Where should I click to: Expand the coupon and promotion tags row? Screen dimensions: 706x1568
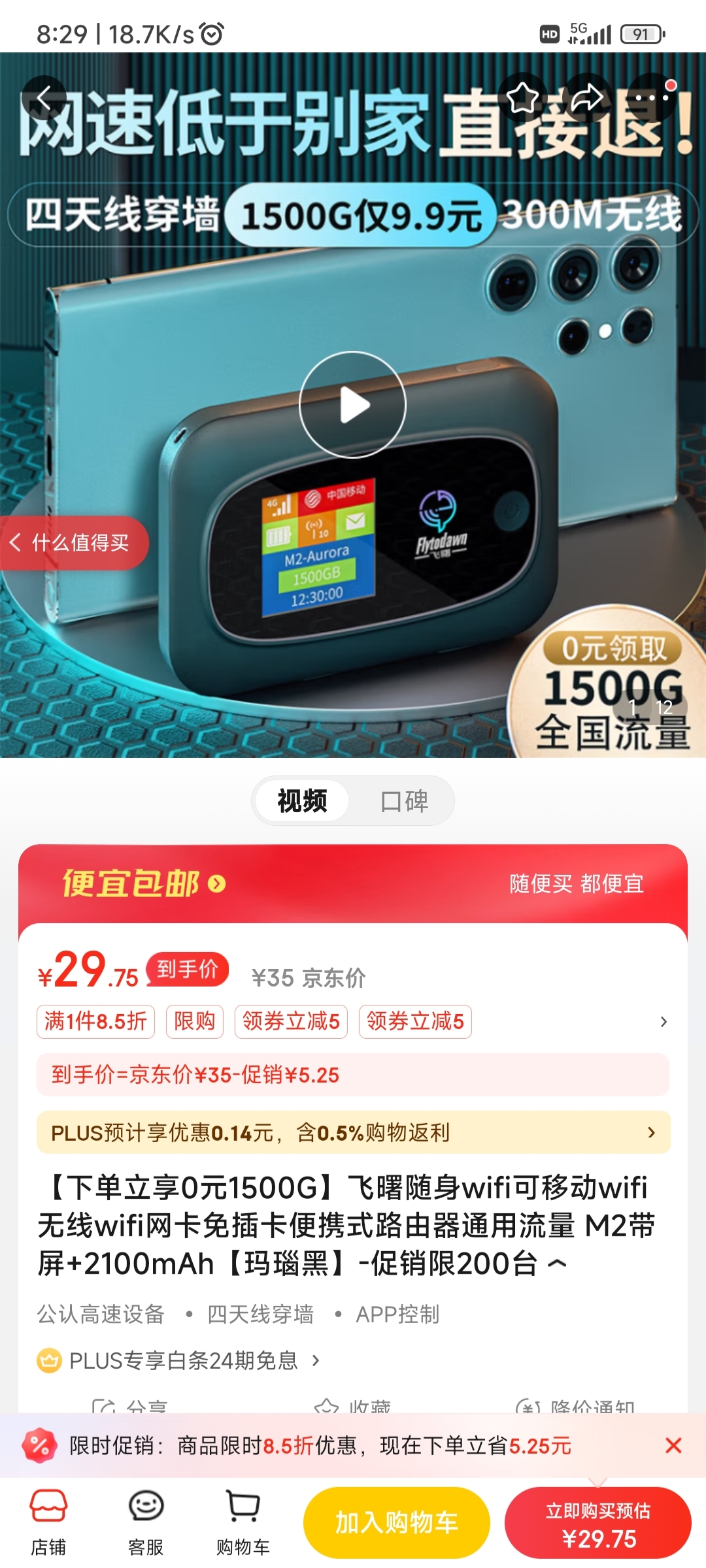(x=664, y=1022)
